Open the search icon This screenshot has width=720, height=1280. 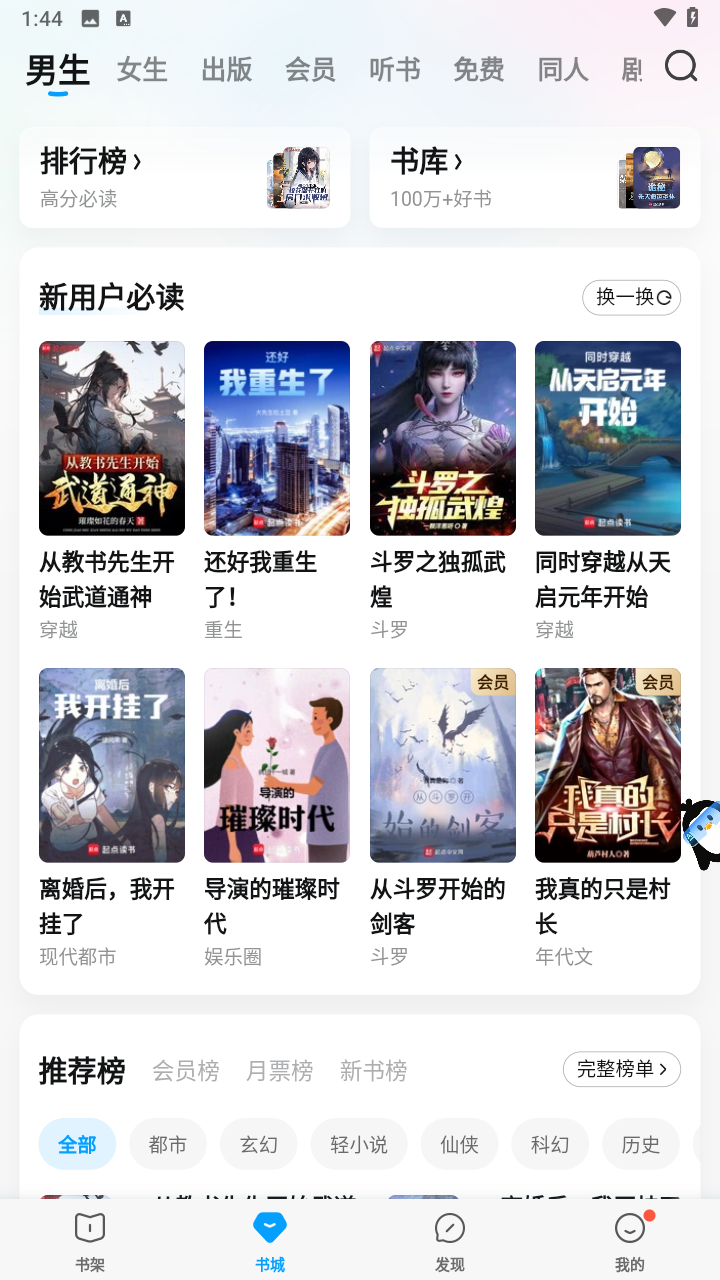681,67
